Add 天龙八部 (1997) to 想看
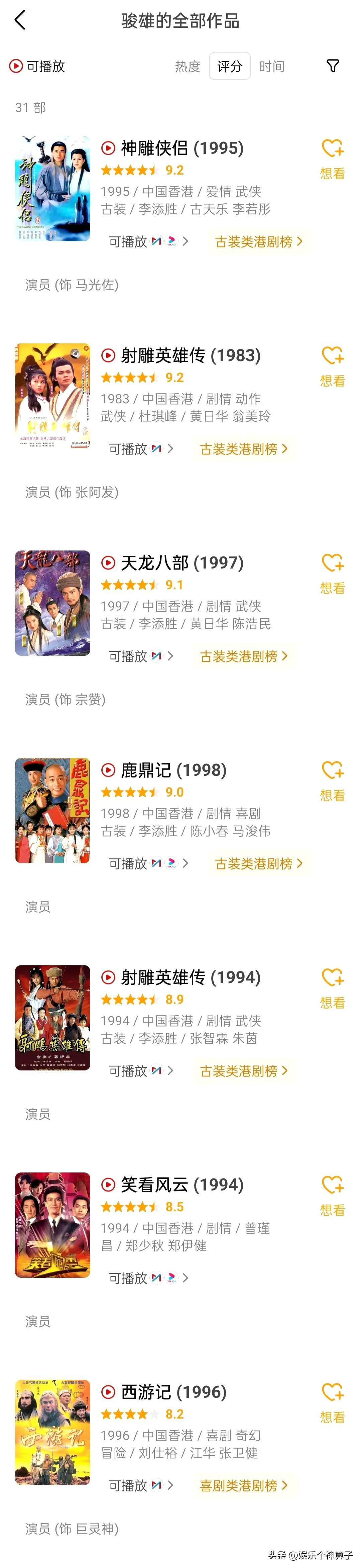Image resolution: width=361 pixels, height=1568 pixels. pyautogui.click(x=332, y=573)
